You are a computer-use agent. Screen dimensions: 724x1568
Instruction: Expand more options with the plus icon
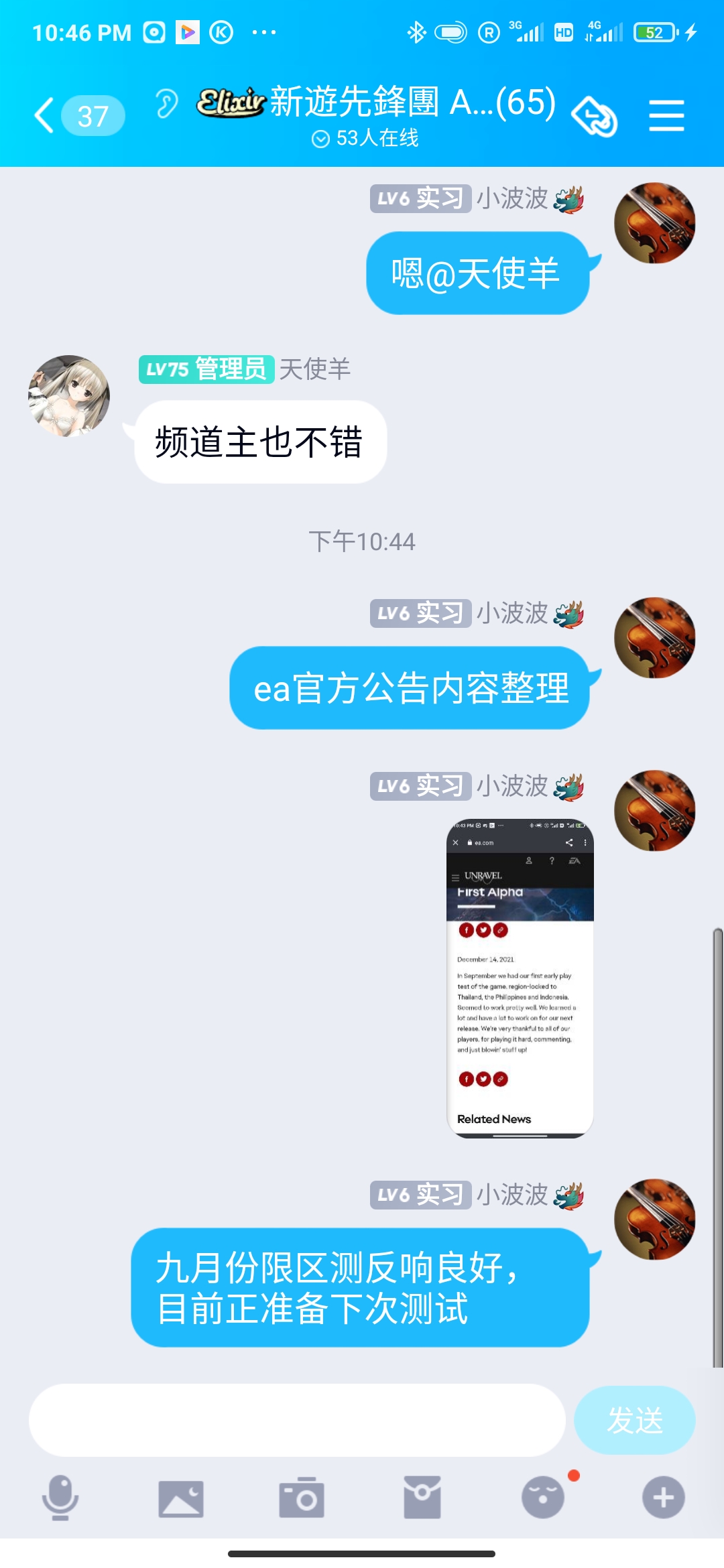point(664,1497)
